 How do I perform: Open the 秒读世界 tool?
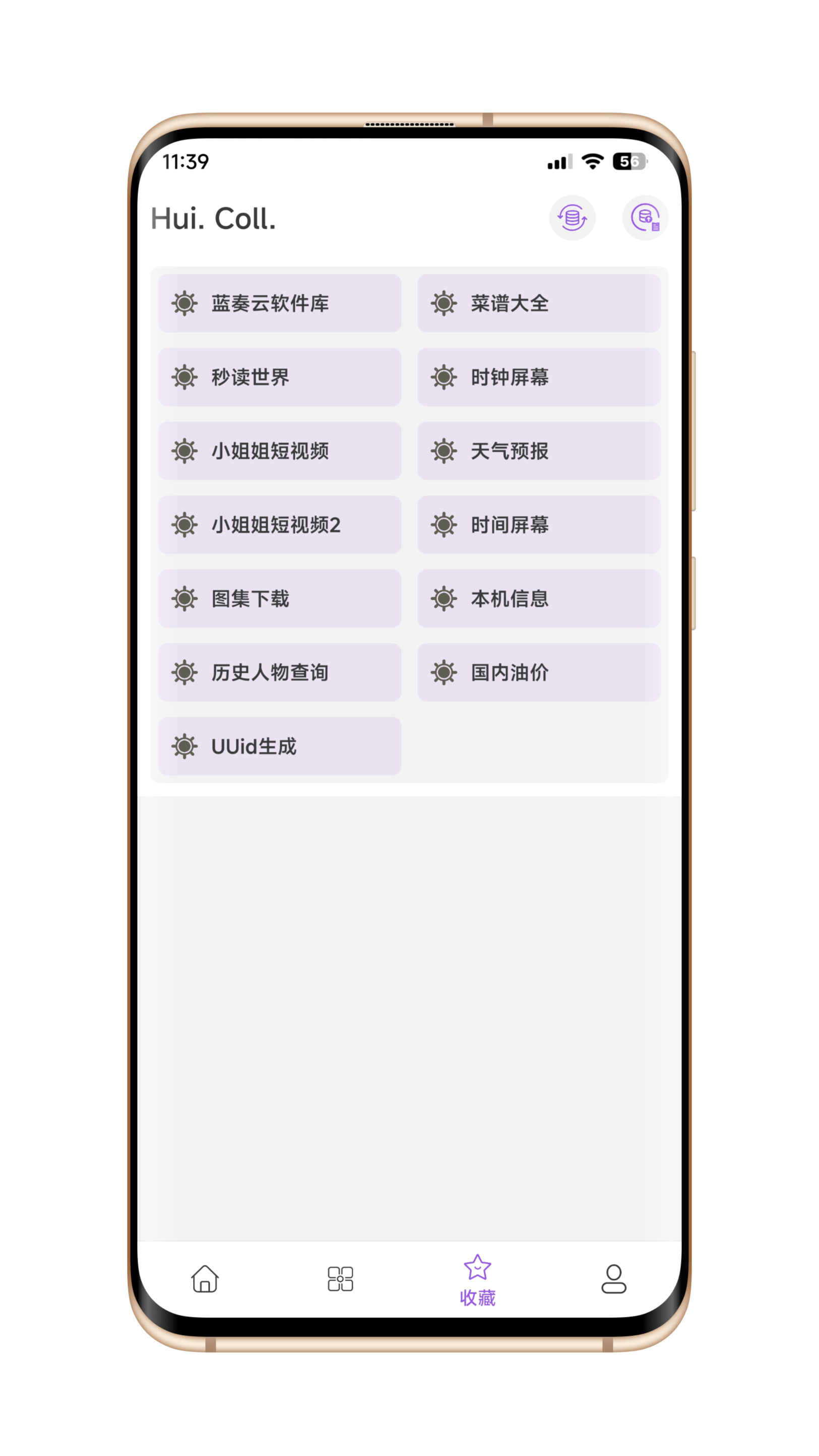280,376
